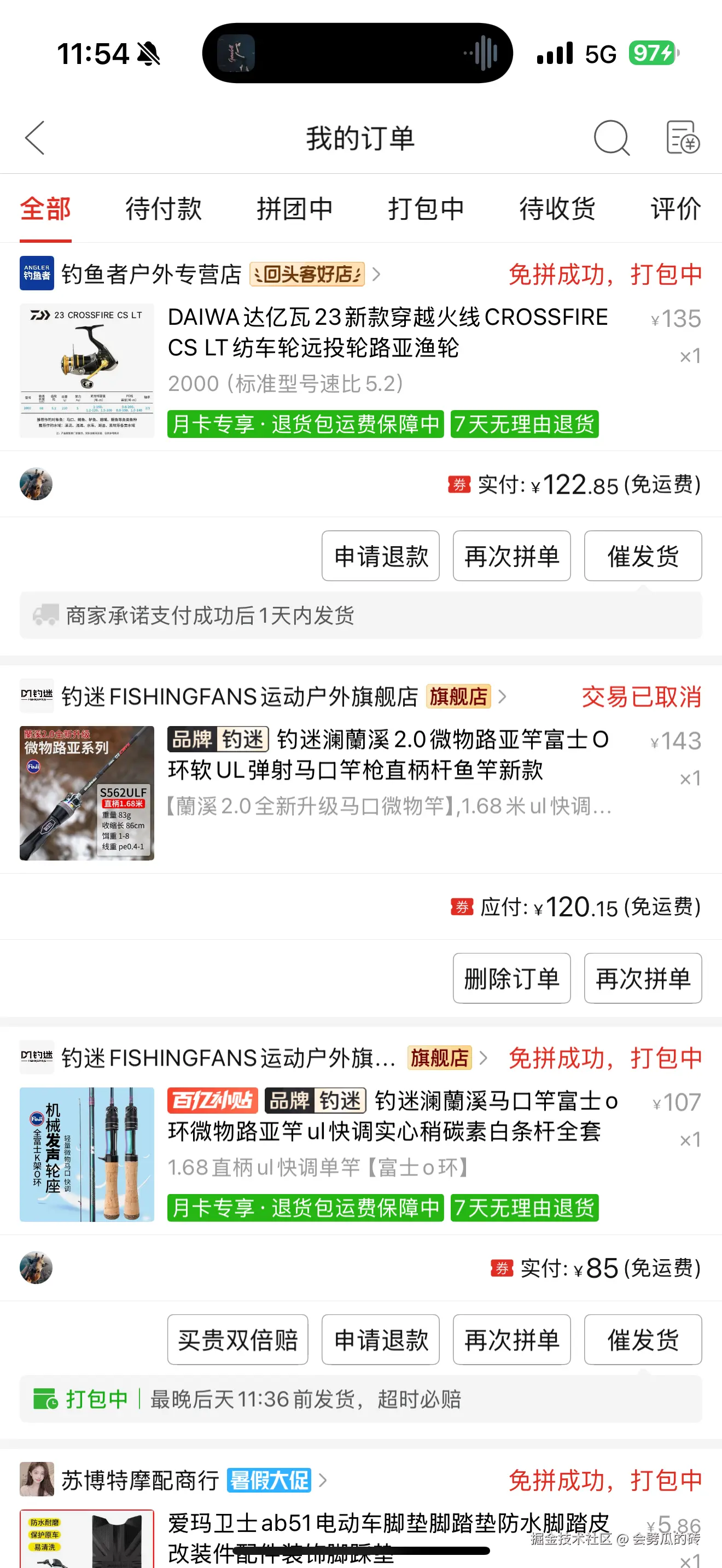722x1568 pixels.
Task: Tap the back arrow to leave orders
Action: coord(34,138)
